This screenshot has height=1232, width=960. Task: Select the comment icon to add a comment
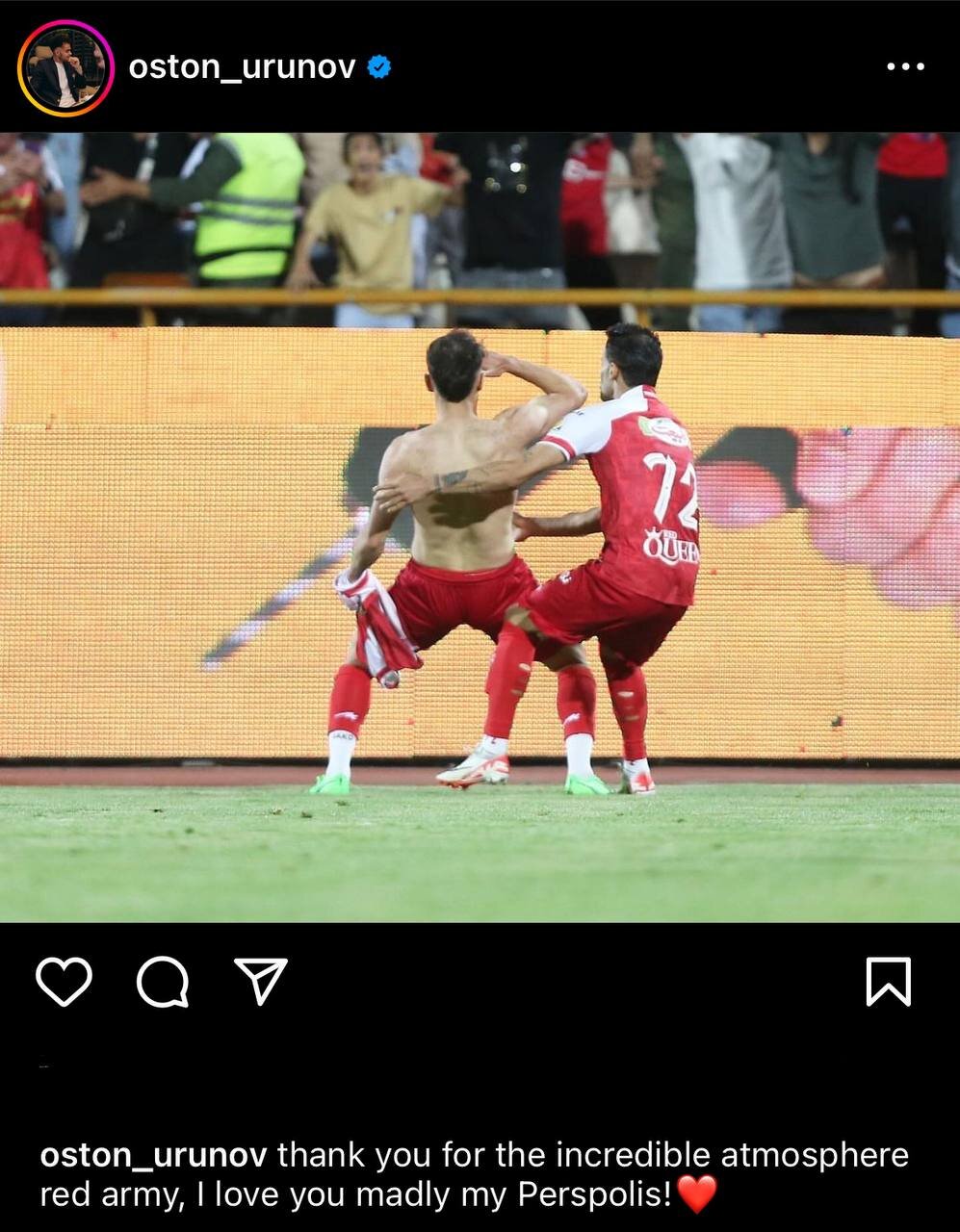click(166, 980)
